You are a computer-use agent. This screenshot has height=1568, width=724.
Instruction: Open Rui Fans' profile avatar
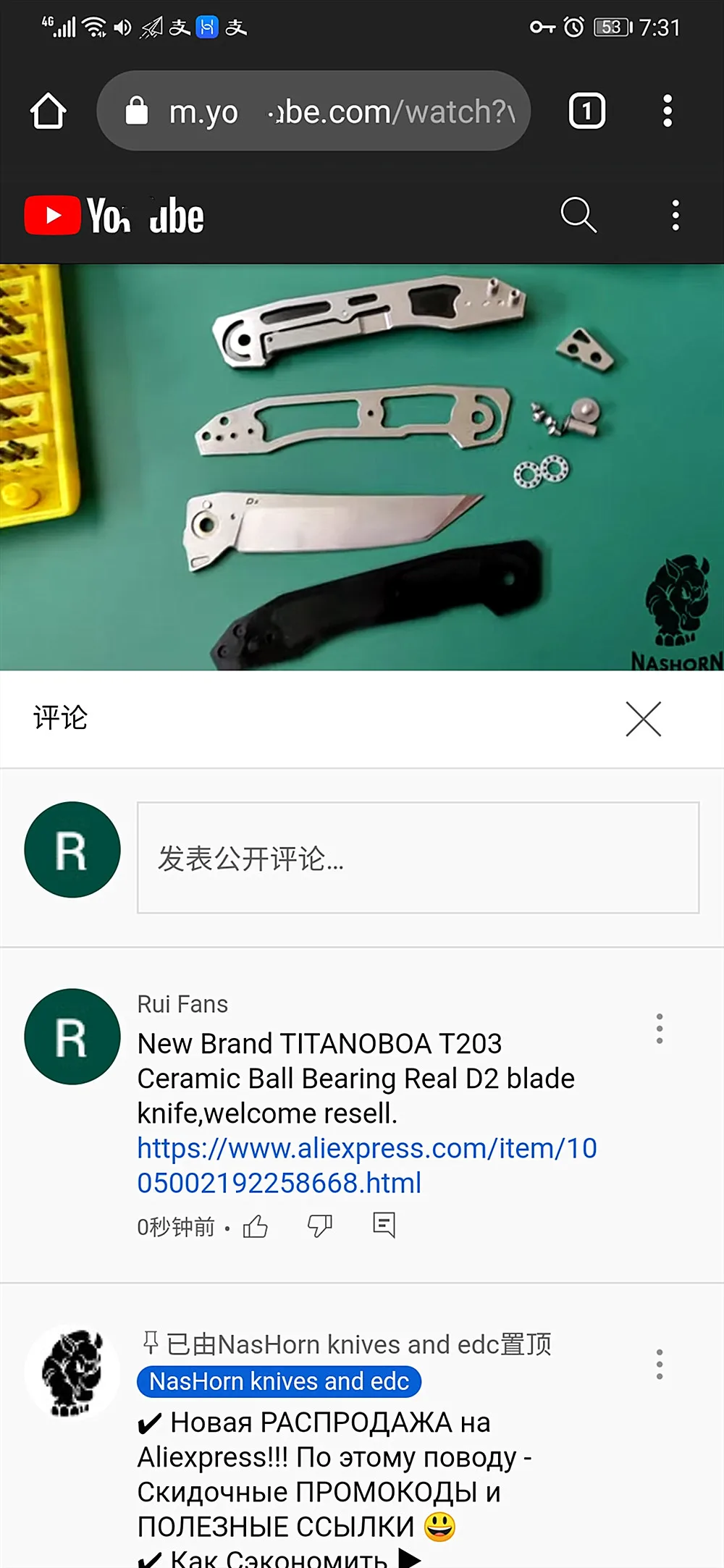(x=72, y=1037)
